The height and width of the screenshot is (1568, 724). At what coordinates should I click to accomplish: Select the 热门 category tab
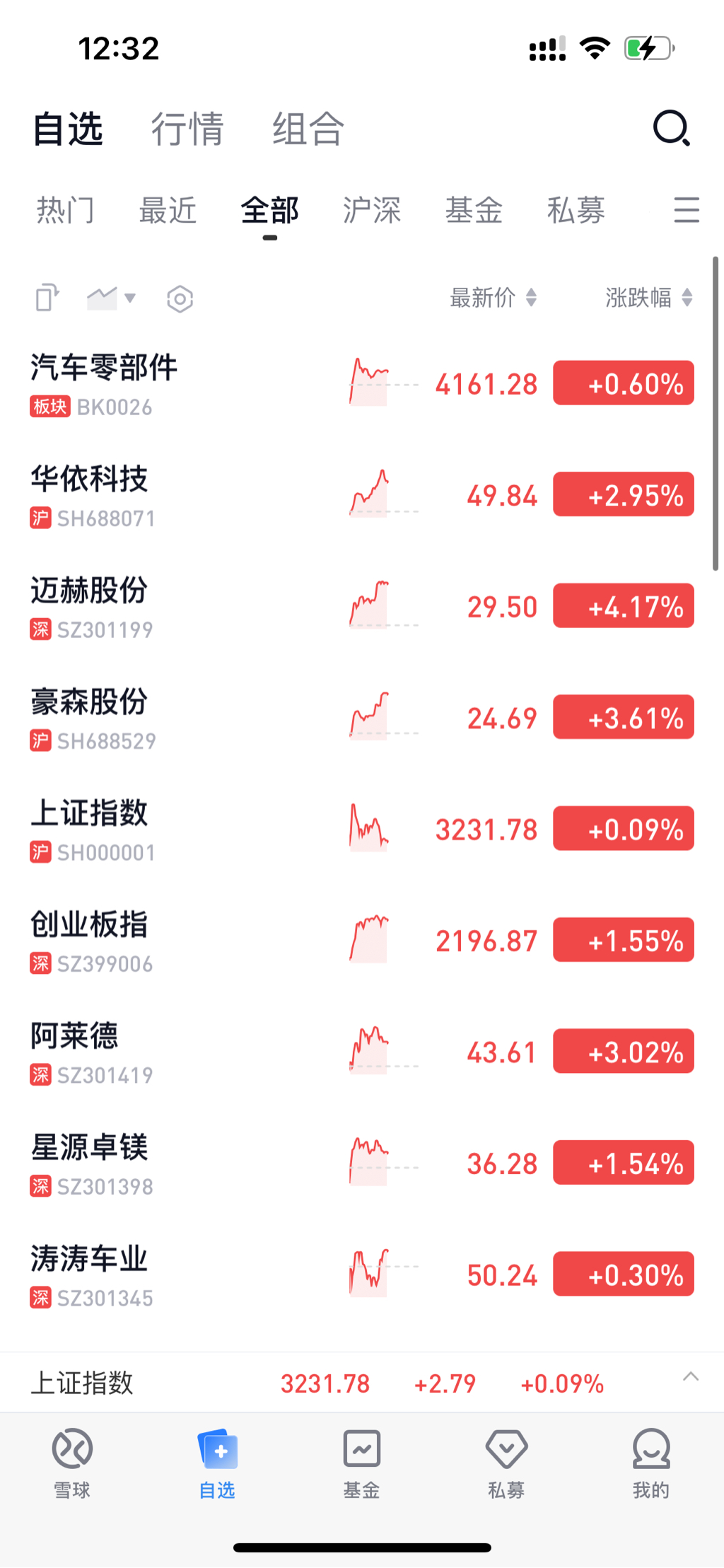coord(65,211)
